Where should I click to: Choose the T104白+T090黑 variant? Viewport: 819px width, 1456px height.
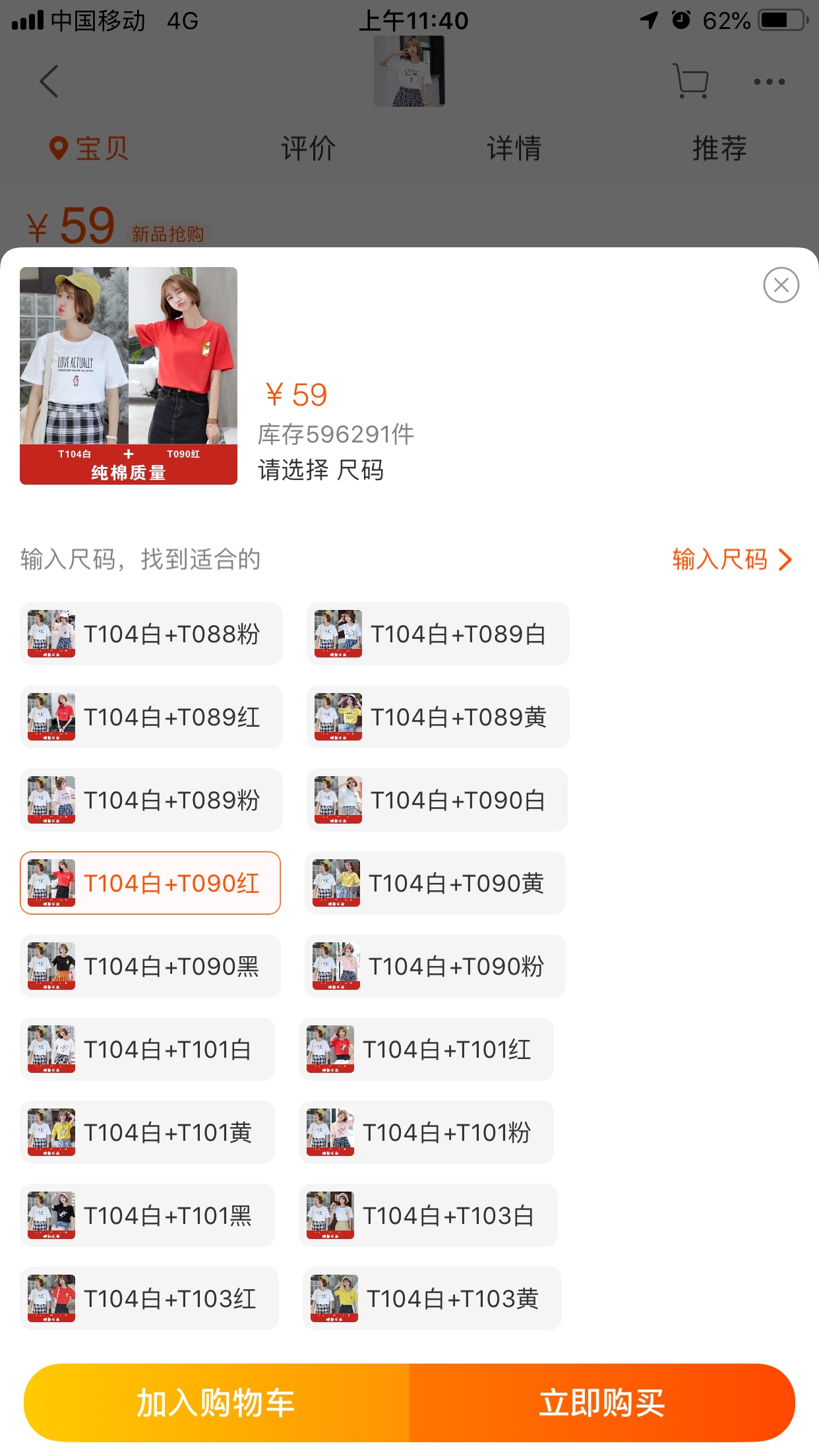[x=150, y=966]
